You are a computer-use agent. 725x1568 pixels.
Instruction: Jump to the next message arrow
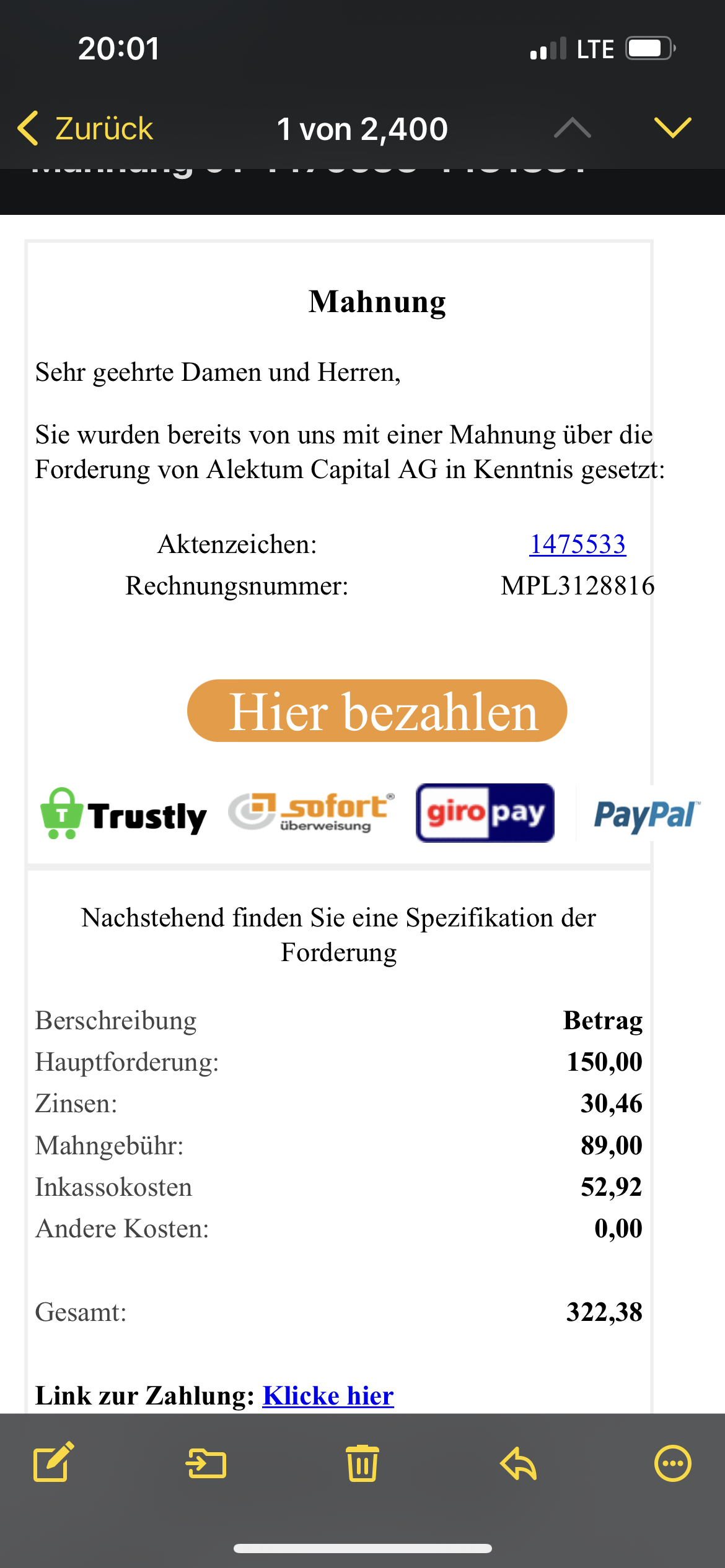pos(672,128)
